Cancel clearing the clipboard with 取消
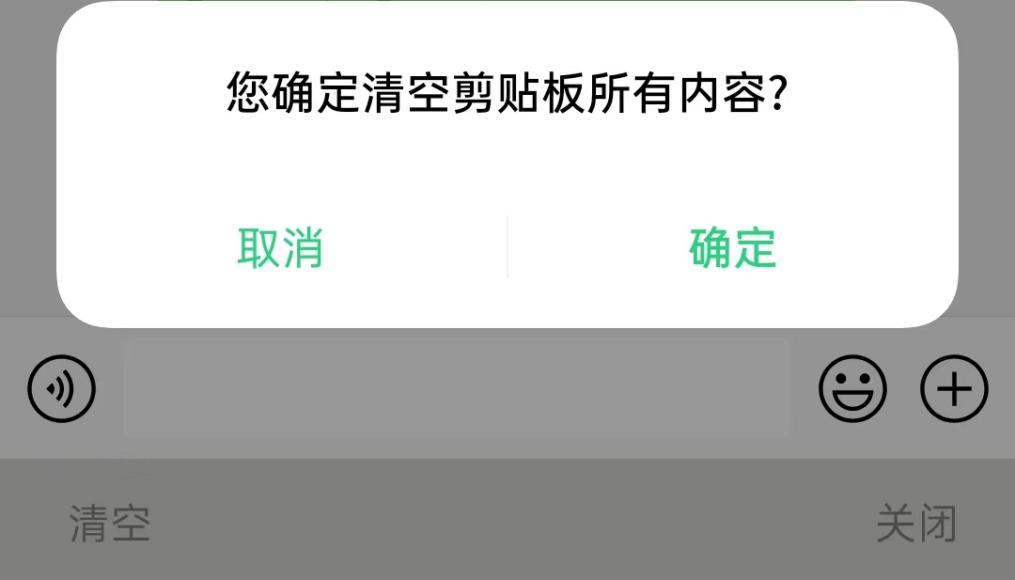The width and height of the screenshot is (1015, 580). point(280,248)
